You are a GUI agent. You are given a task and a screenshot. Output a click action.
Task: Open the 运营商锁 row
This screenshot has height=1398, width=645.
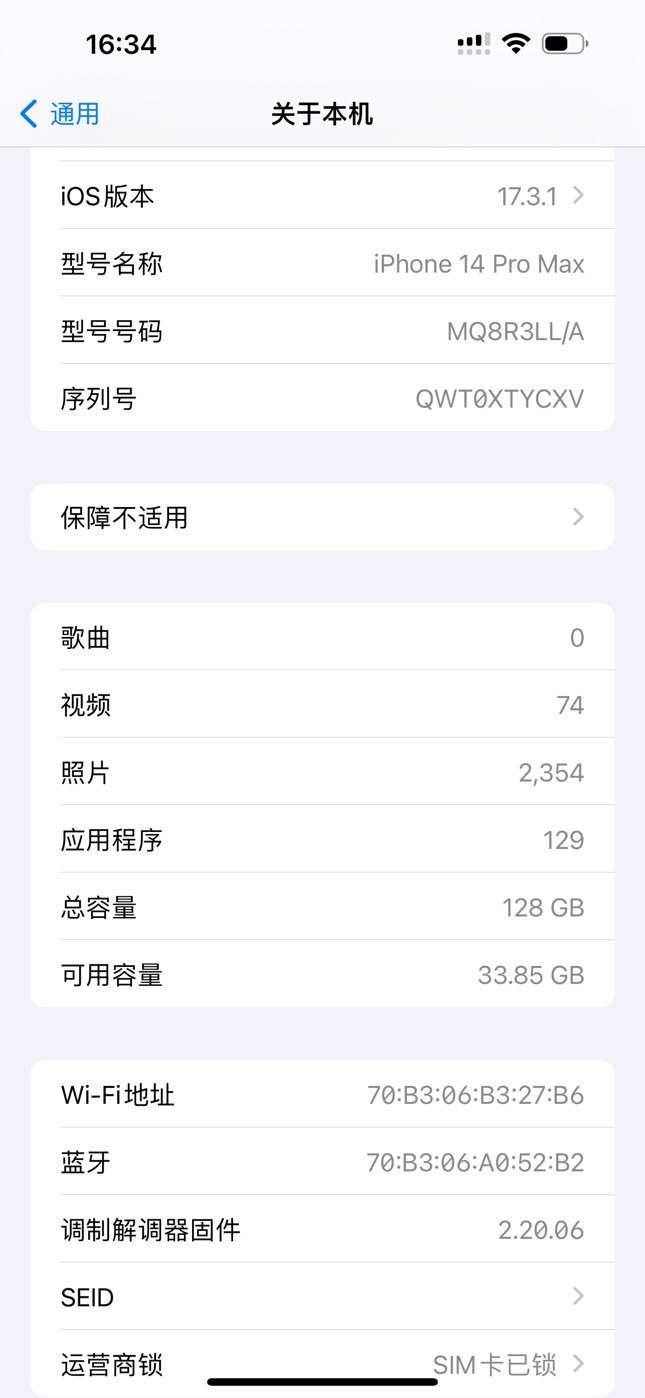pos(322,1363)
